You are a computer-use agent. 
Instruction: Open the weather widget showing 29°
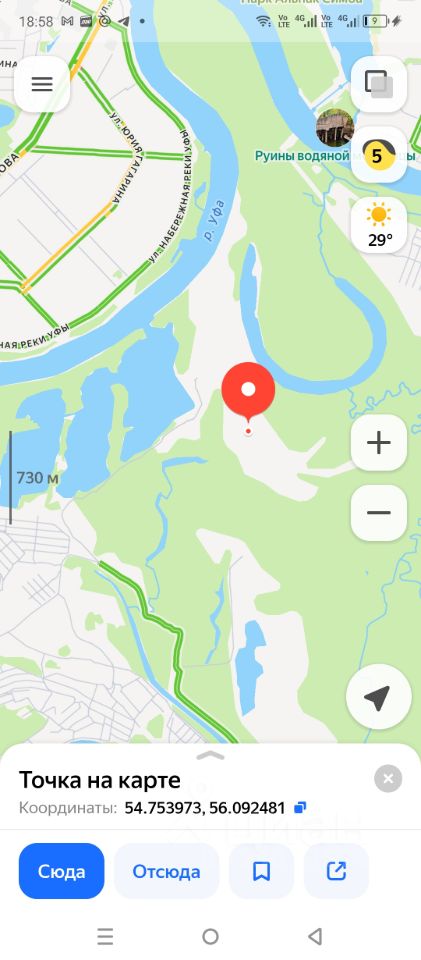coord(379,225)
